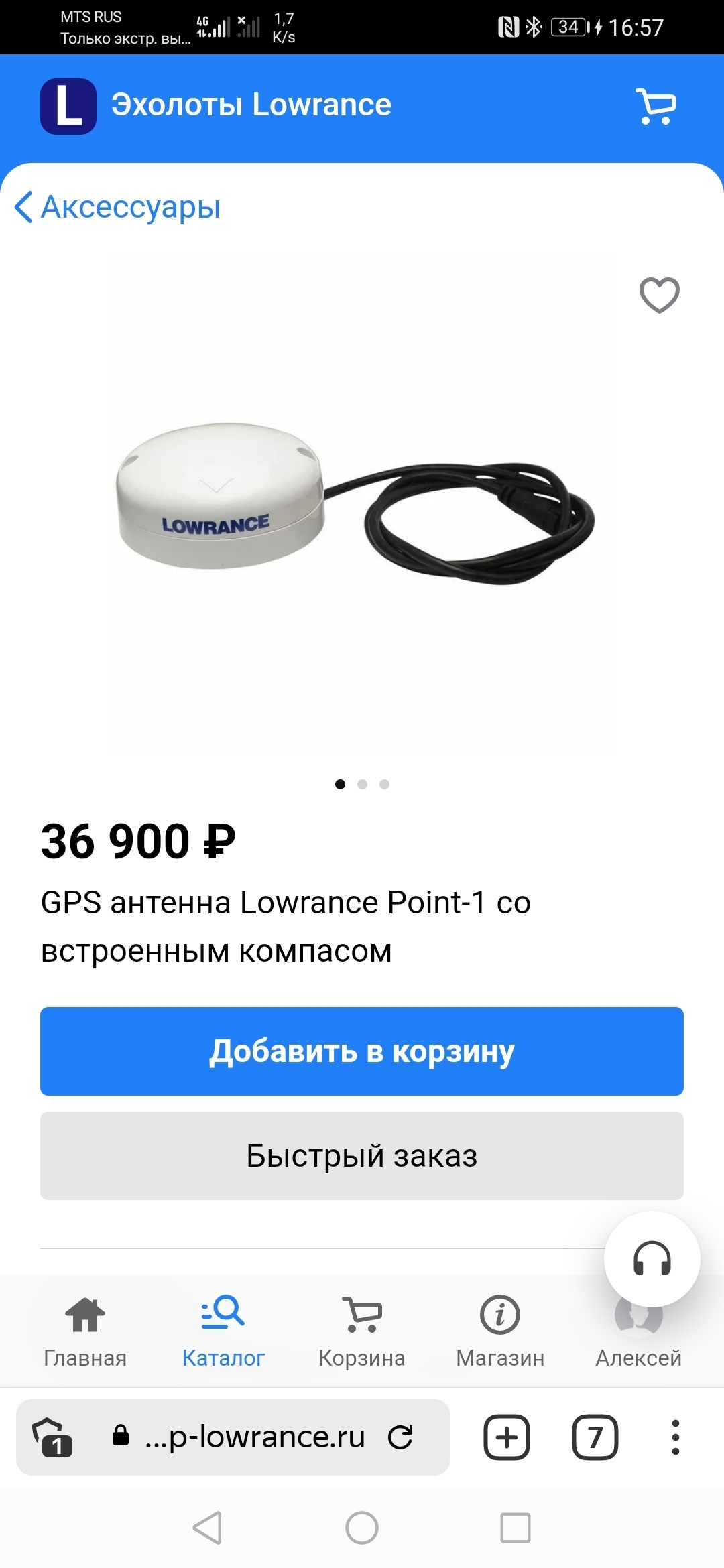Screen dimensions: 724x1568
Task: Open the cart icon in the header
Action: point(656,107)
